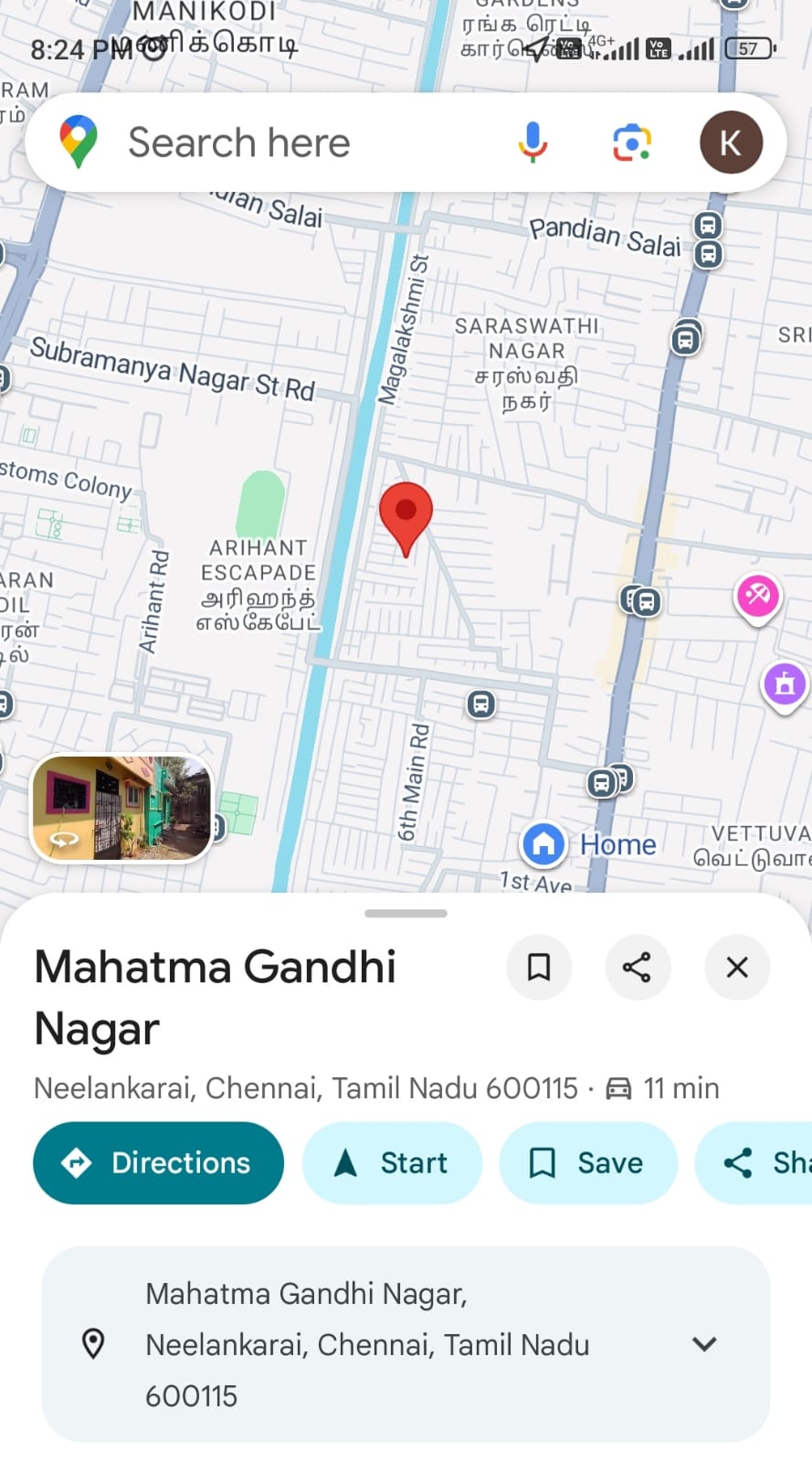Close the Mahatma Gandhi Nagar place card
This screenshot has width=812, height=1462.
pos(737,967)
